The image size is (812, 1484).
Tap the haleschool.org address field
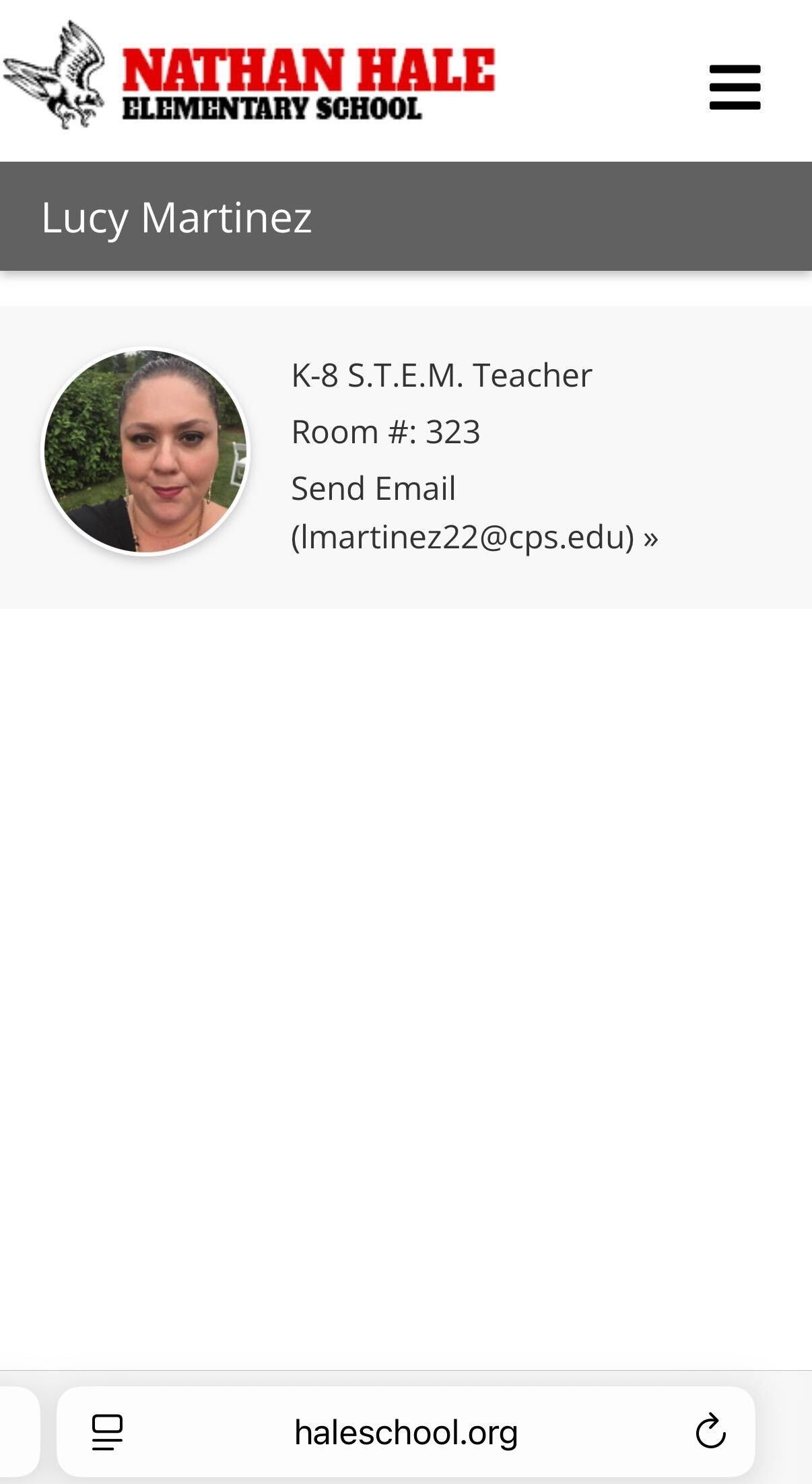[x=406, y=1431]
